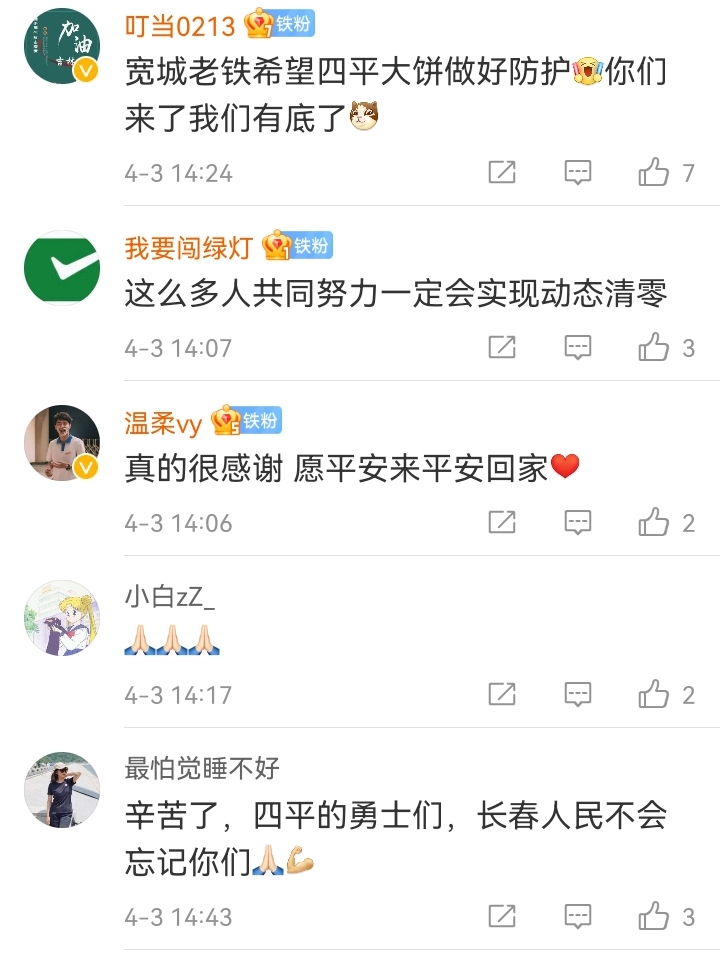Like the comment by 小白zZ_
720x956 pixels.
pyautogui.click(x=654, y=694)
